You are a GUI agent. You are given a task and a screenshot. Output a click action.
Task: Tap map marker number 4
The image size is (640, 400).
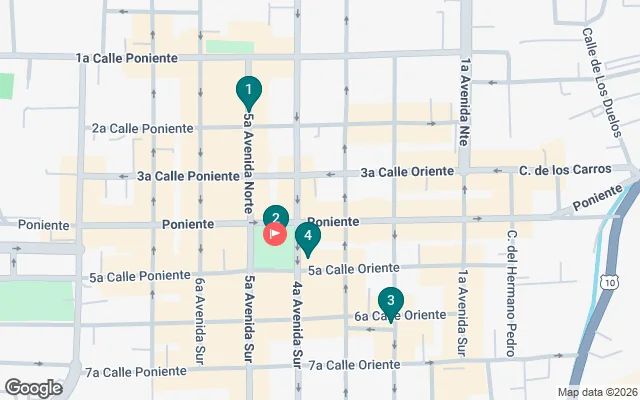[308, 238]
